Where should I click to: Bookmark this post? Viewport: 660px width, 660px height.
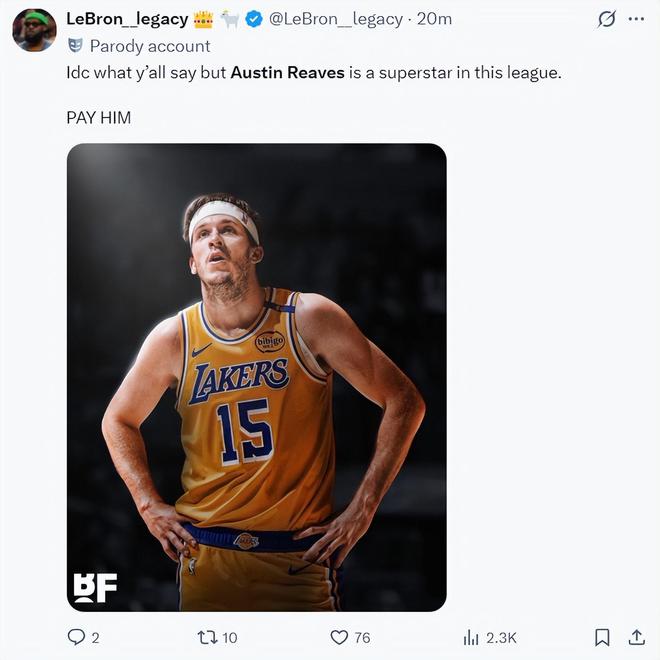pos(602,637)
